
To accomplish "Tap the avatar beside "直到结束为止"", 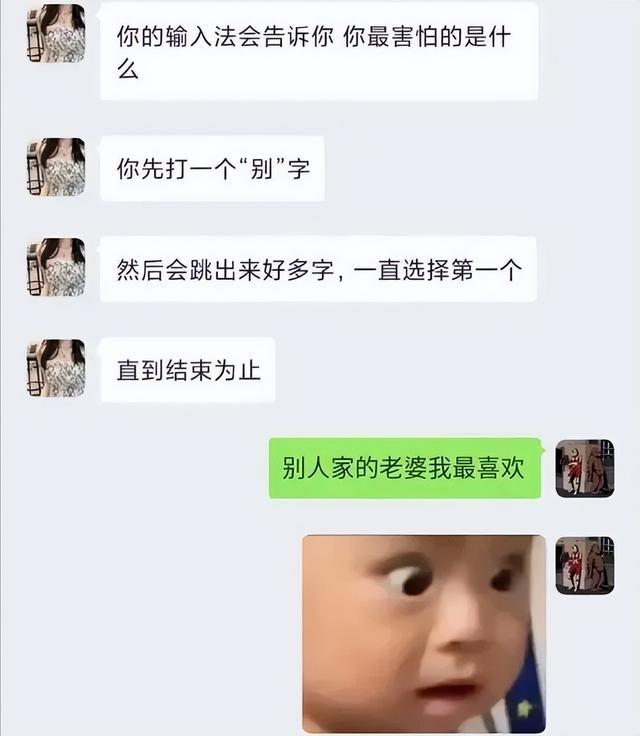I will [x=56, y=368].
